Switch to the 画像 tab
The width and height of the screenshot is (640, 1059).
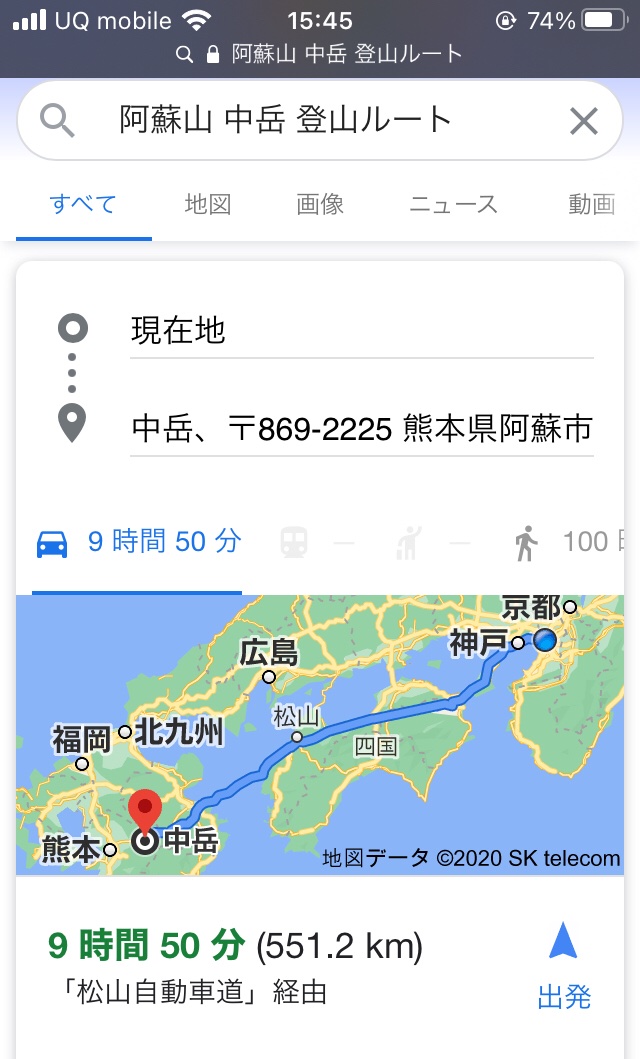coord(320,205)
